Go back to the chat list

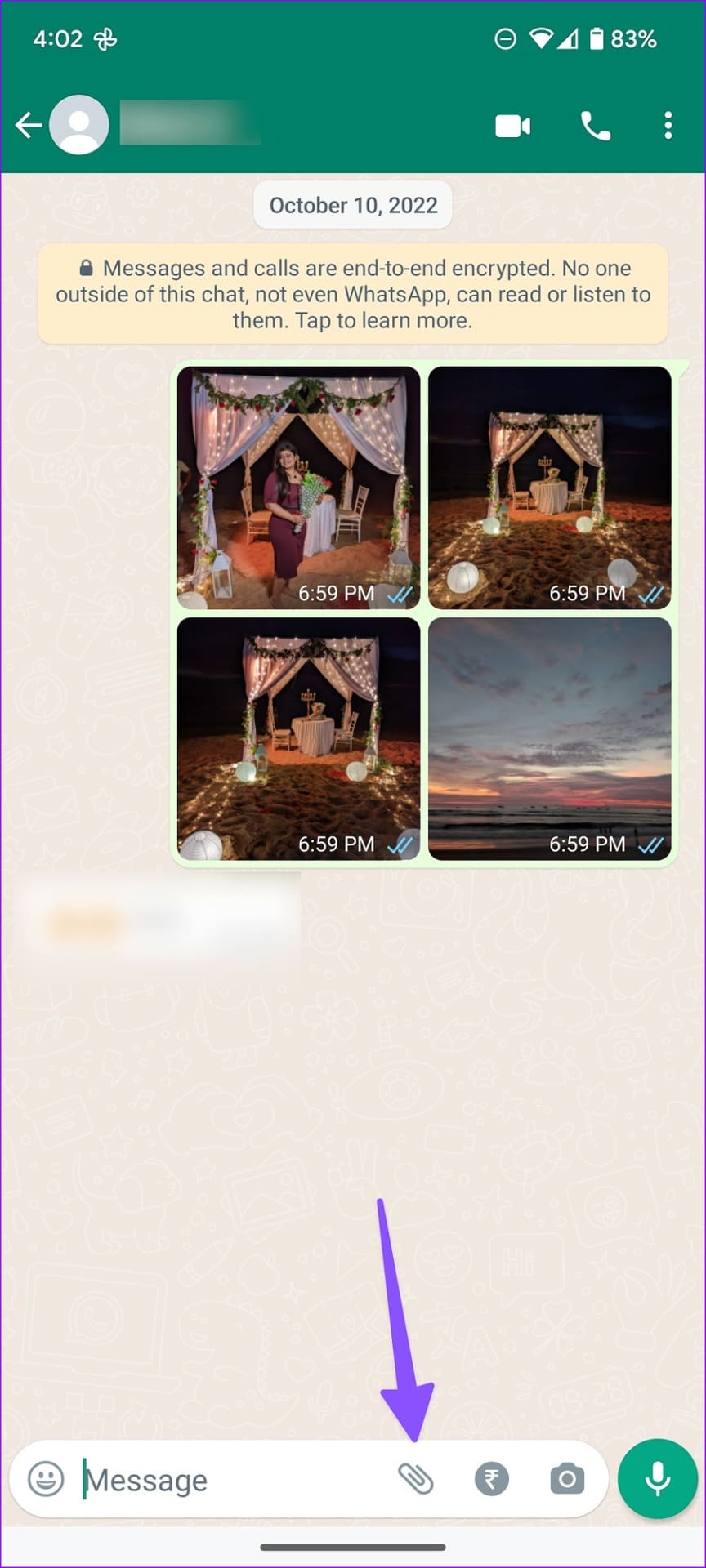tap(28, 125)
